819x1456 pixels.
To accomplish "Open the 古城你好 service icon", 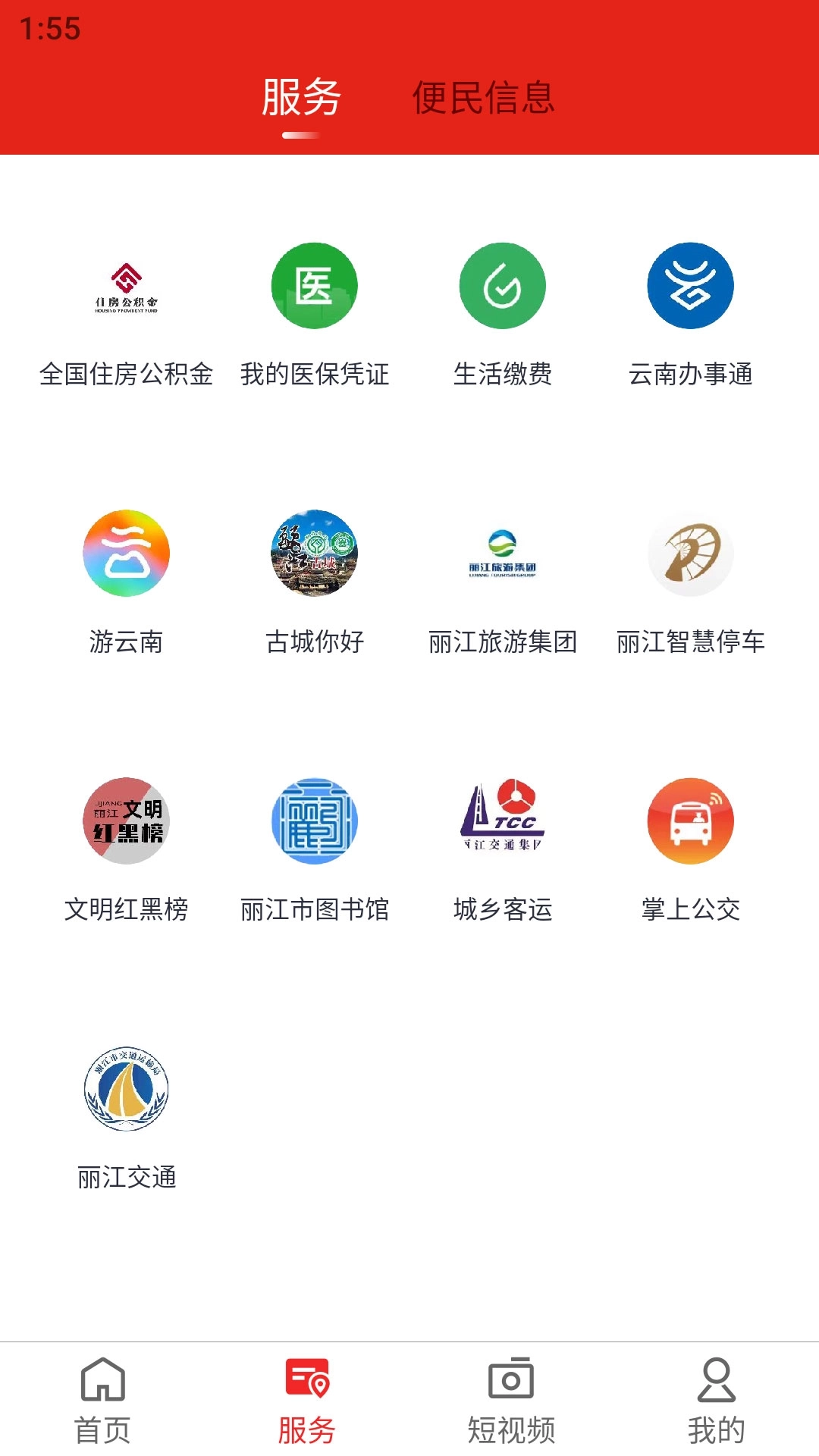I will point(315,554).
